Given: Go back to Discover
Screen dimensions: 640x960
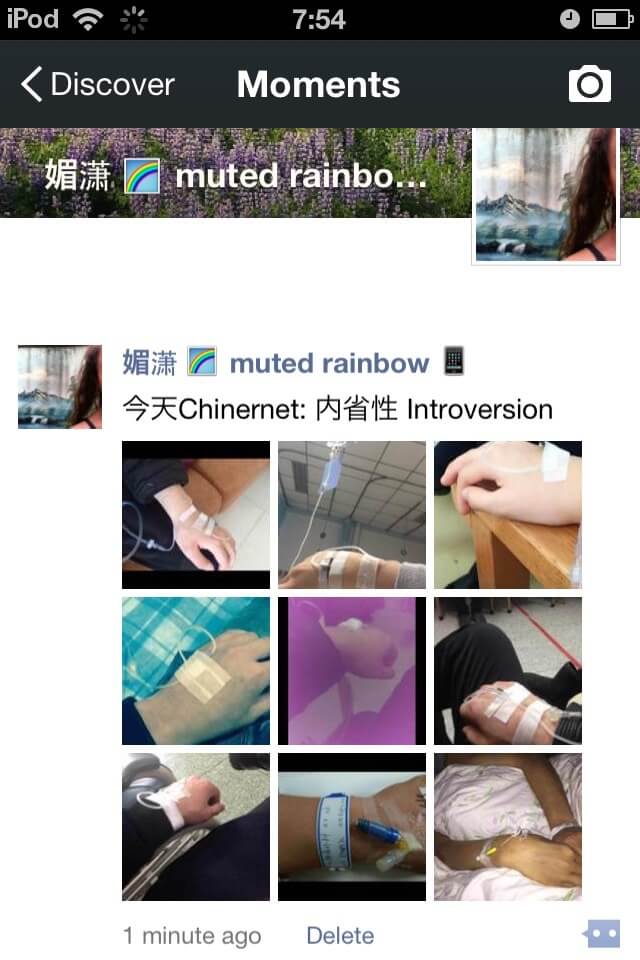Looking at the screenshot, I should (98, 85).
